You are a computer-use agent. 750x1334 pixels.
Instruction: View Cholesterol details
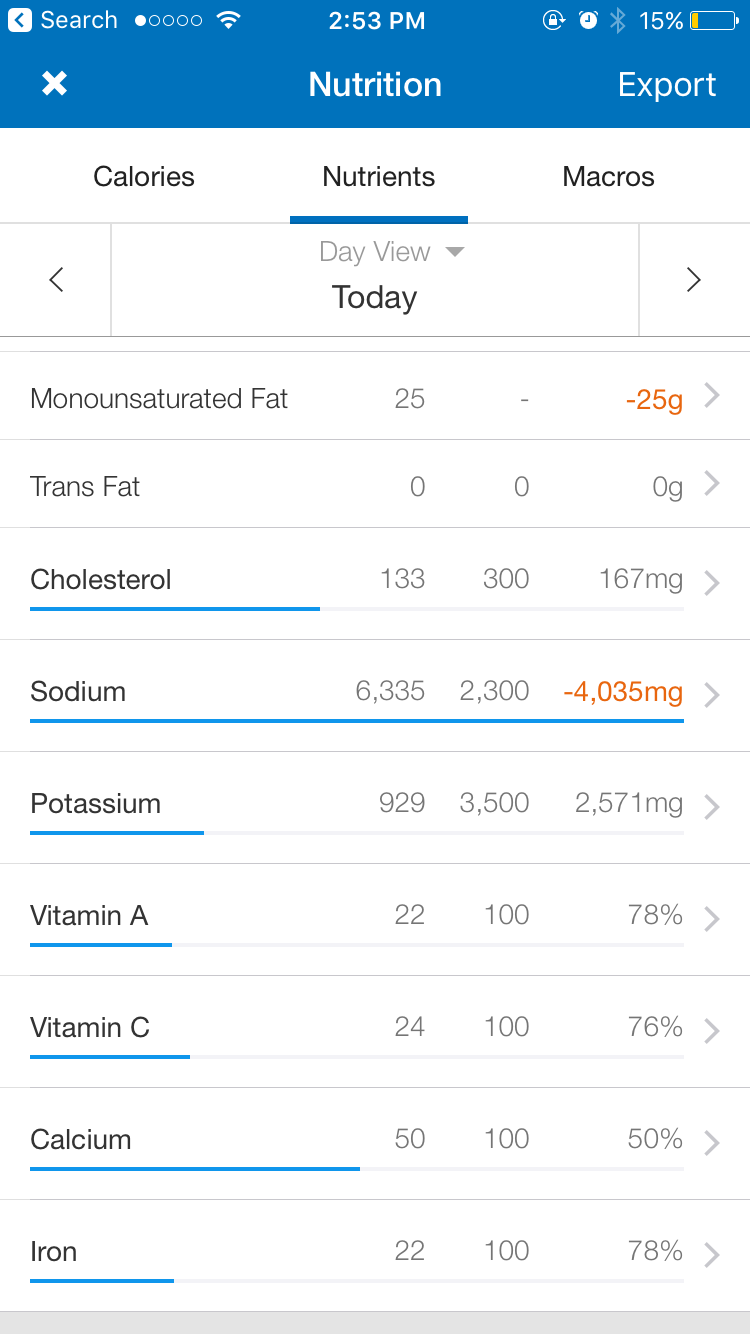click(x=375, y=584)
